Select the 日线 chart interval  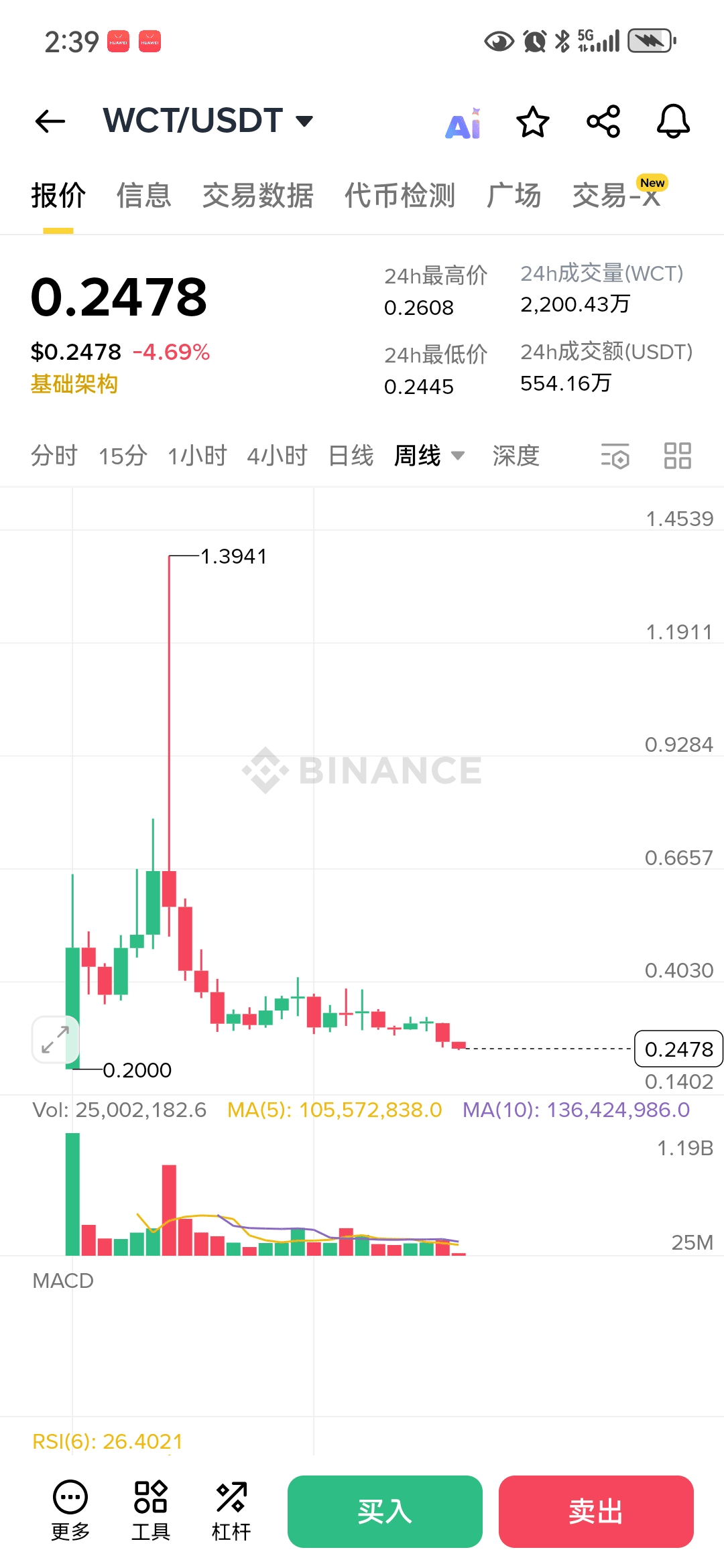(x=351, y=456)
